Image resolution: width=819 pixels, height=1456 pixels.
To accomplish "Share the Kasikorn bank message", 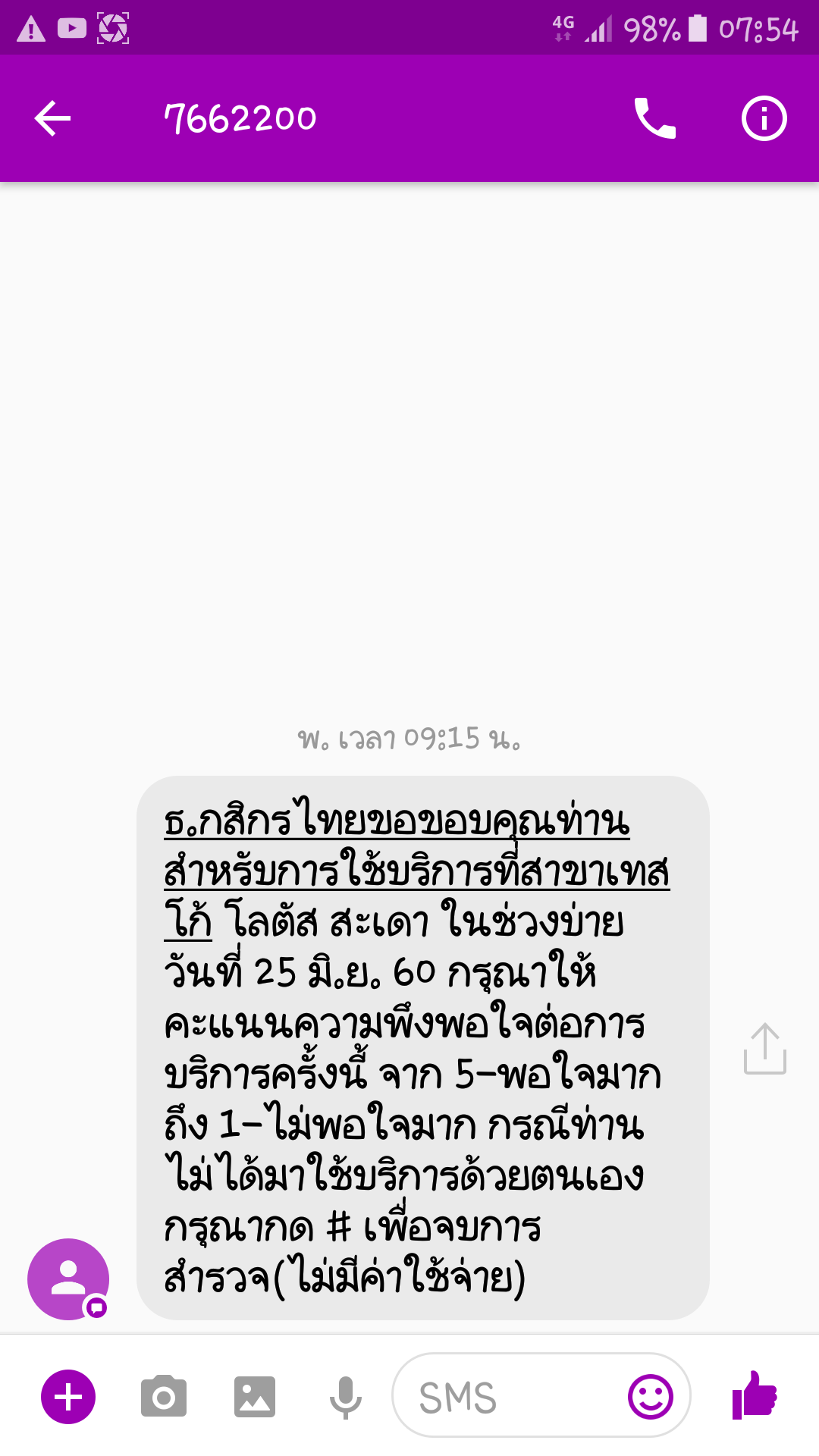I will click(x=764, y=1049).
